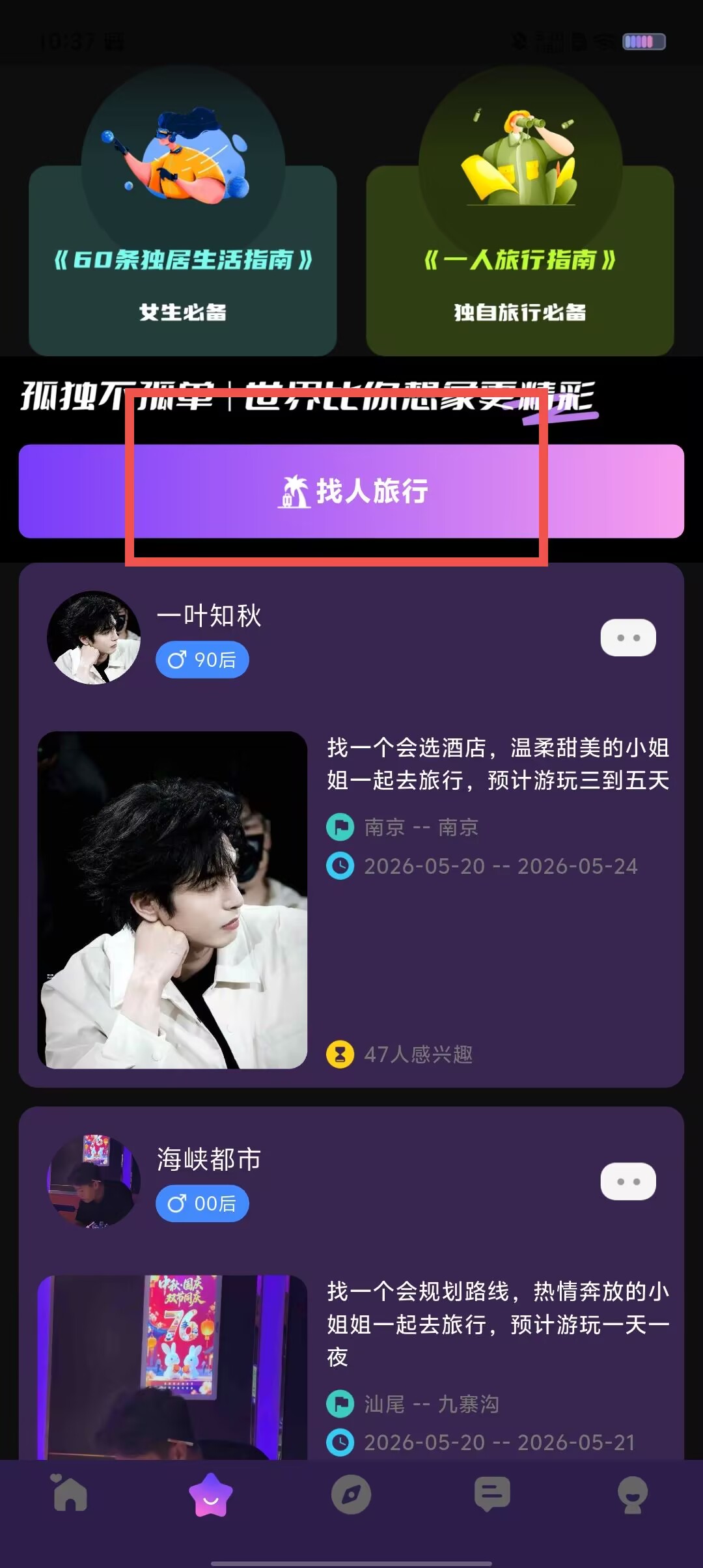The height and width of the screenshot is (1568, 703).
Task: Select the star face tab
Action: [210, 1495]
